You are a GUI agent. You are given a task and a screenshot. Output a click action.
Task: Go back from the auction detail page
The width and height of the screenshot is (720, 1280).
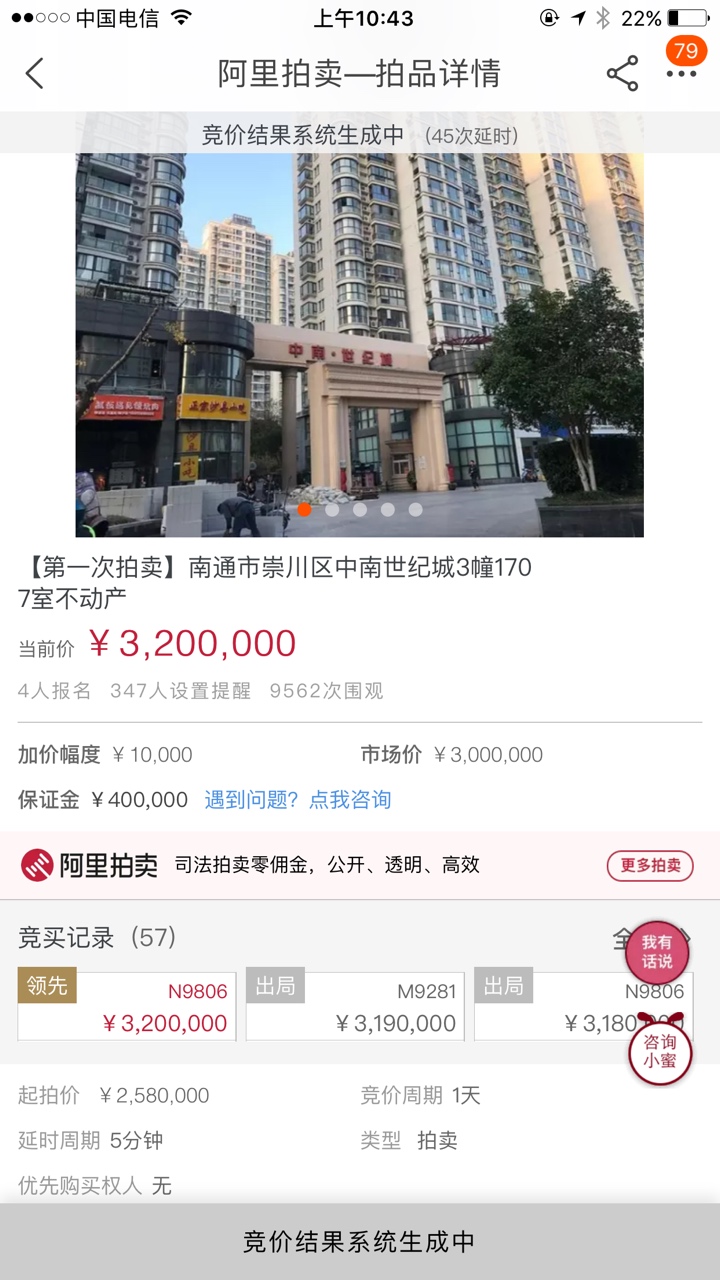click(x=35, y=73)
